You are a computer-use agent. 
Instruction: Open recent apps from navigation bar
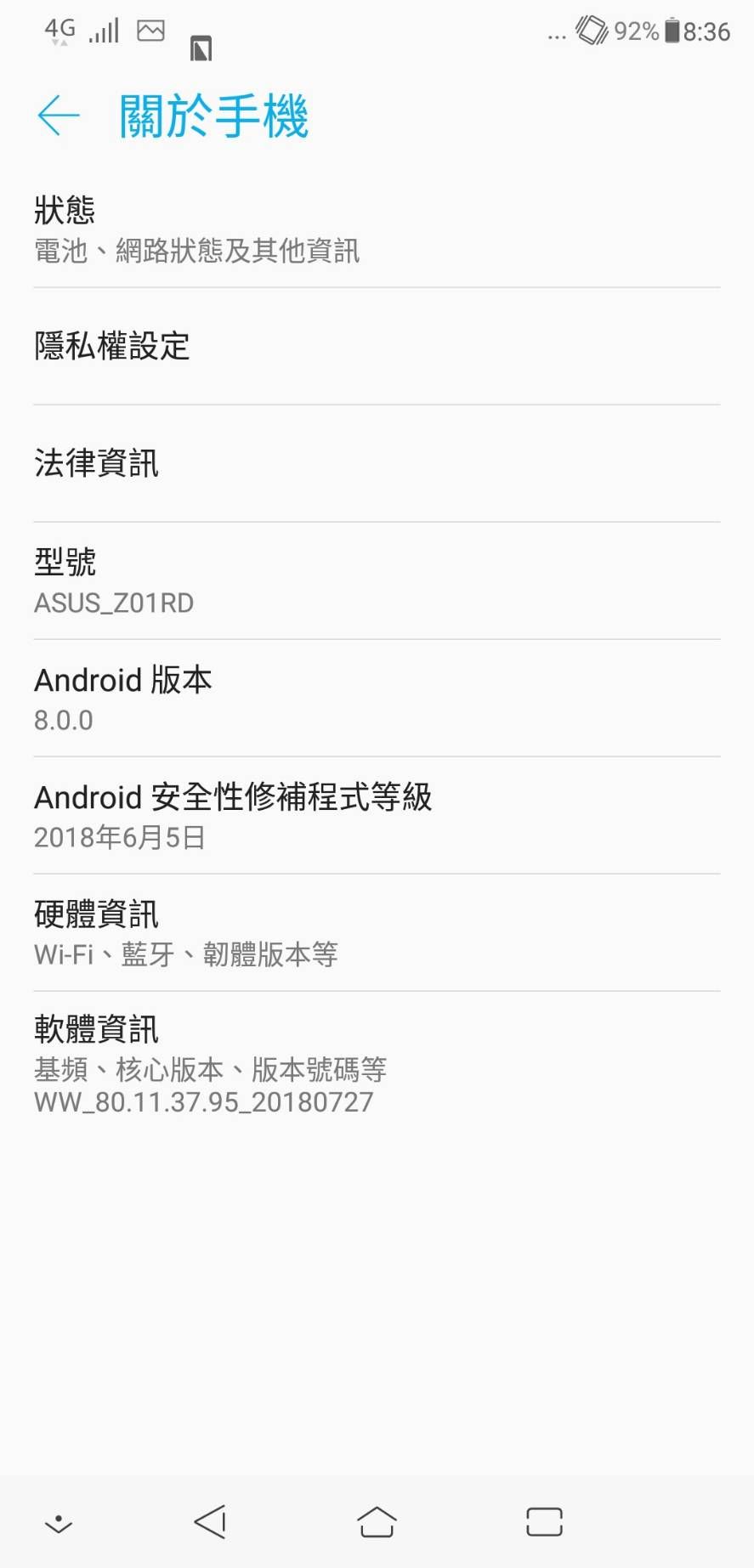544,1521
